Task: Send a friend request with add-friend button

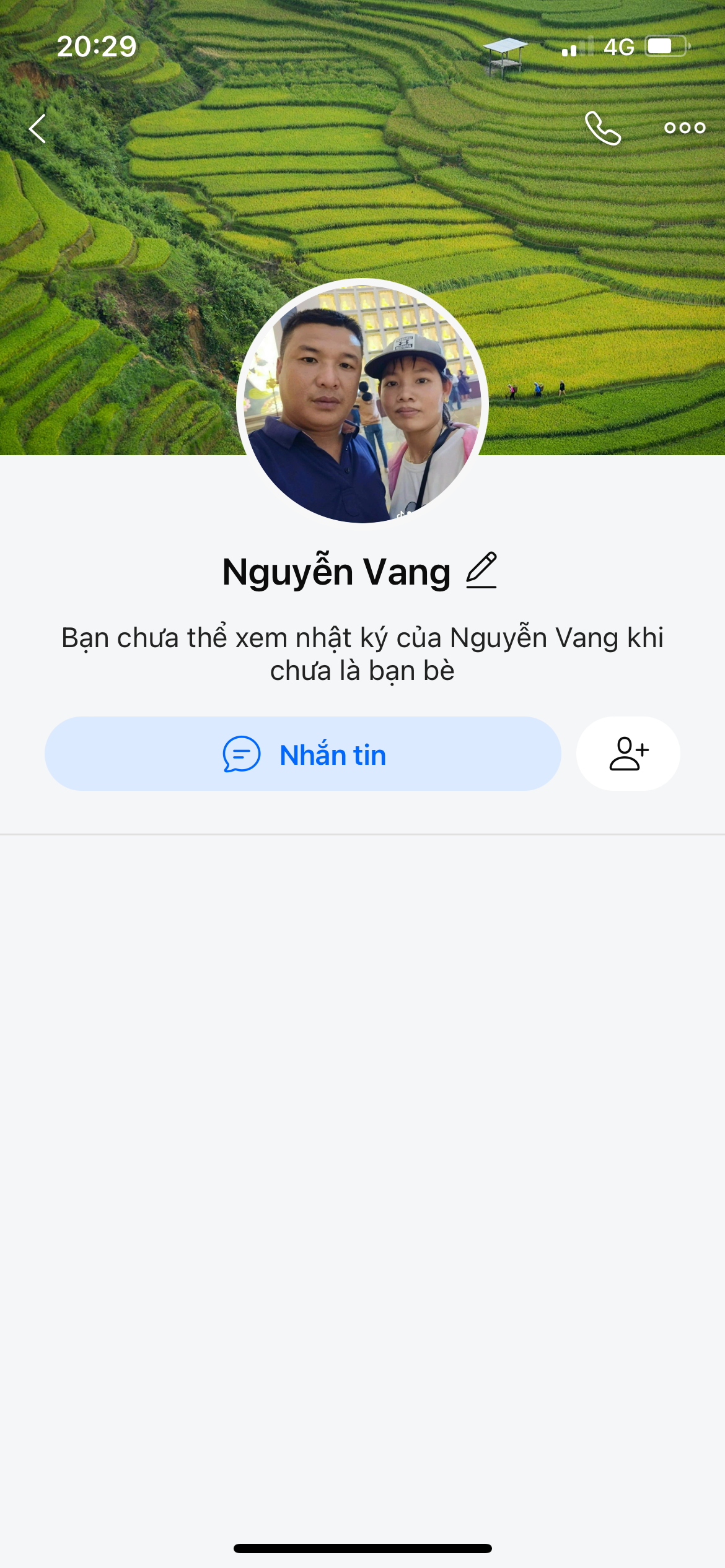Action: coord(628,754)
